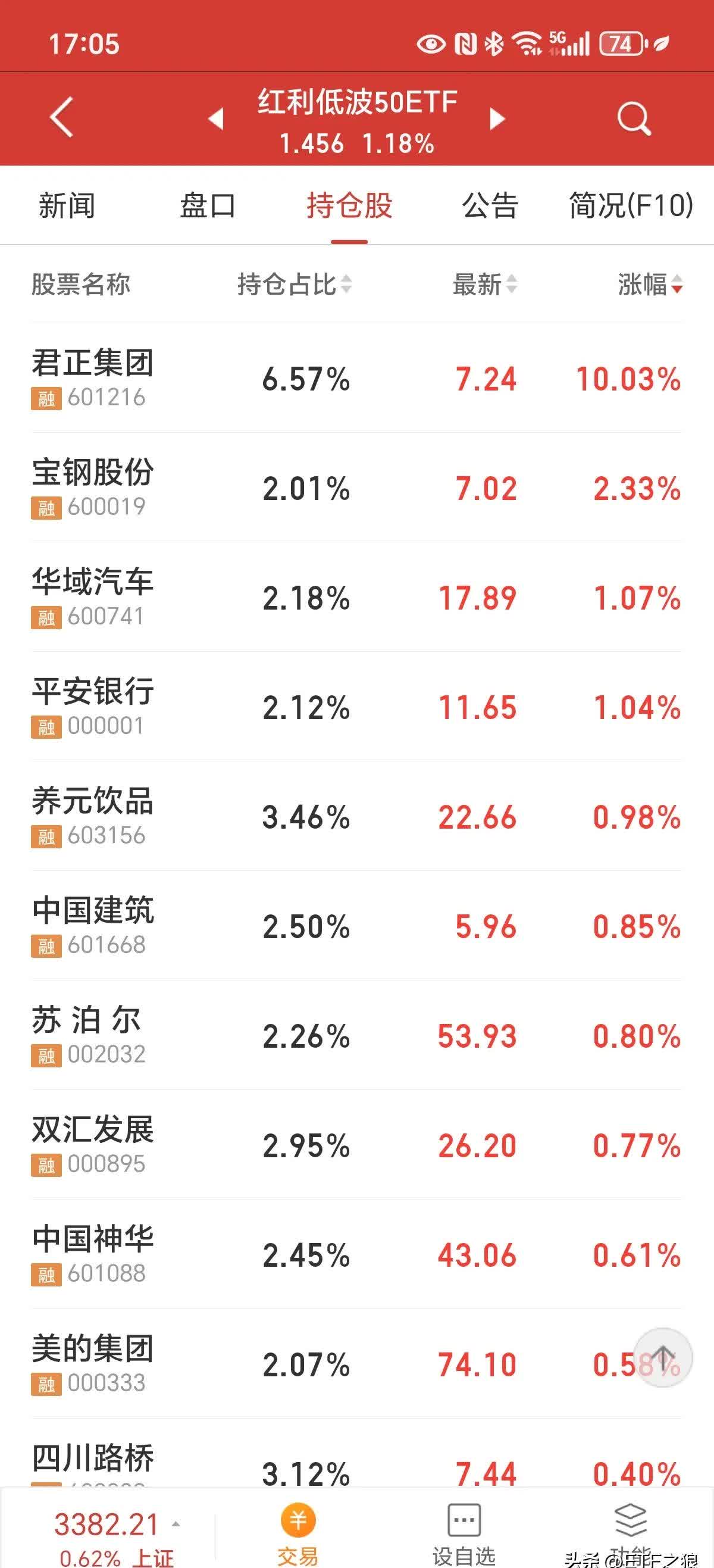Switch to next ETF with right arrow
The height and width of the screenshot is (1568, 714).
click(x=496, y=119)
